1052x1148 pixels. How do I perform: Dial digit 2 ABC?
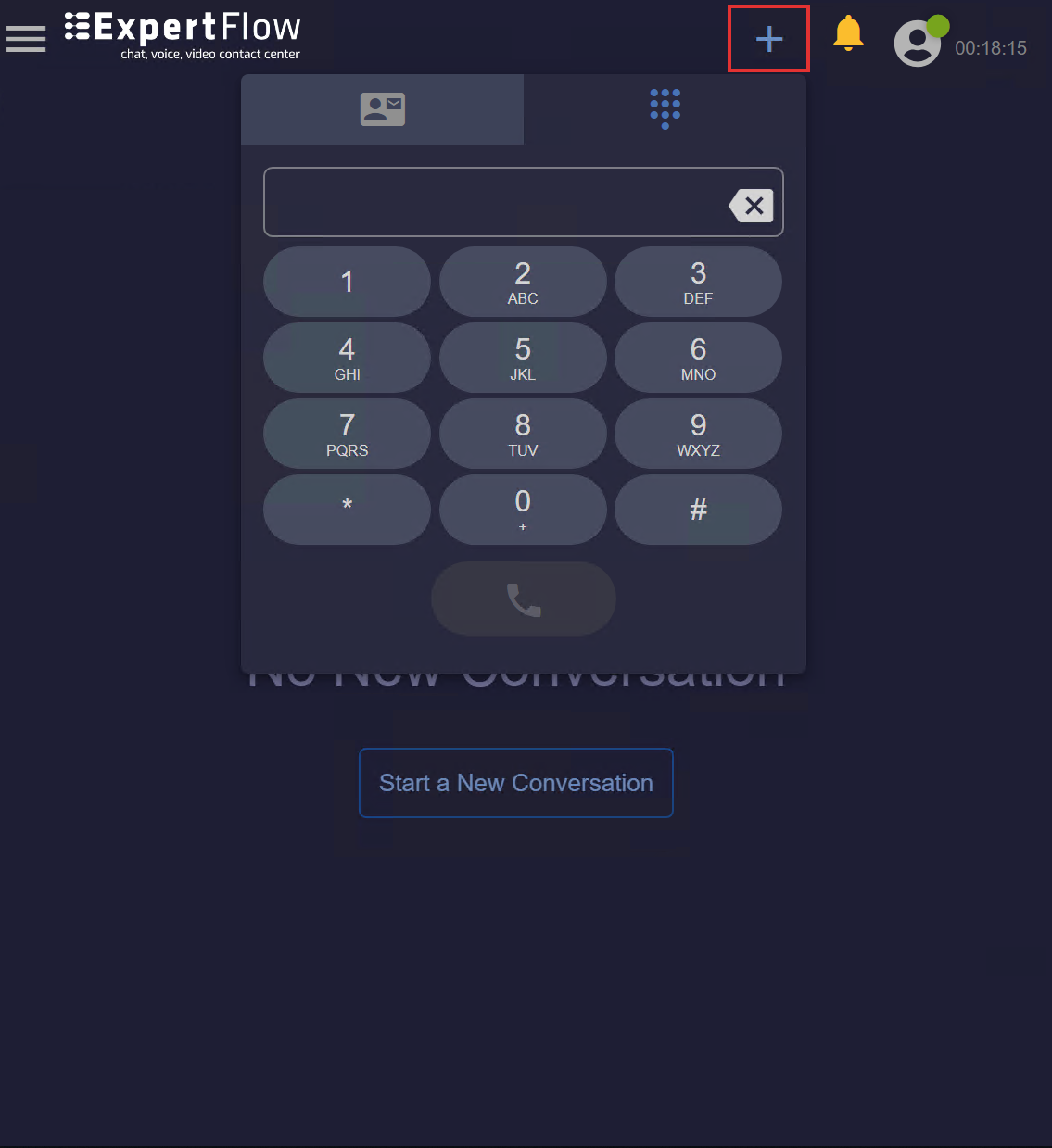[523, 282]
